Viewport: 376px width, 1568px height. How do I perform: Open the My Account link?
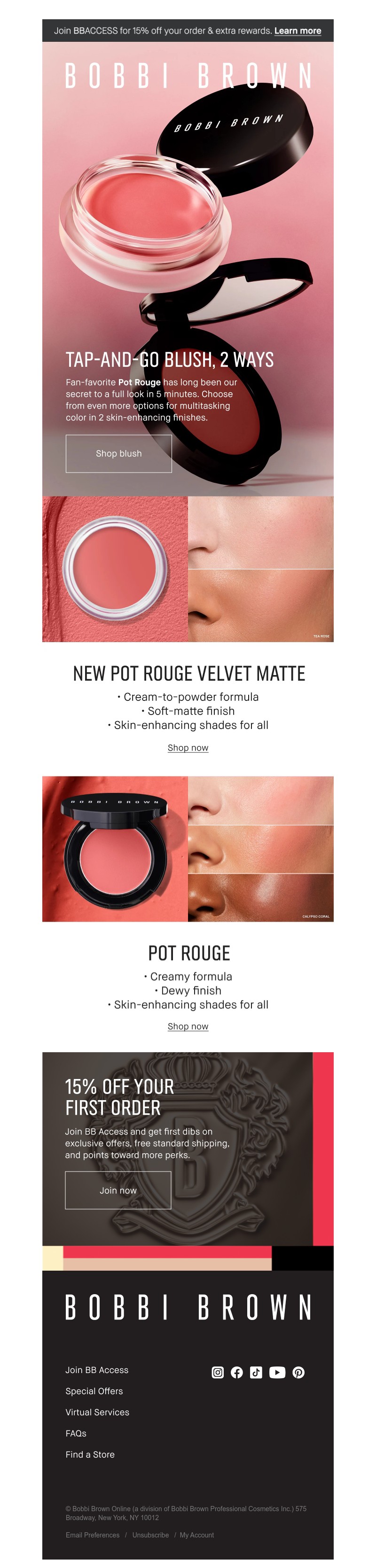(197, 1535)
